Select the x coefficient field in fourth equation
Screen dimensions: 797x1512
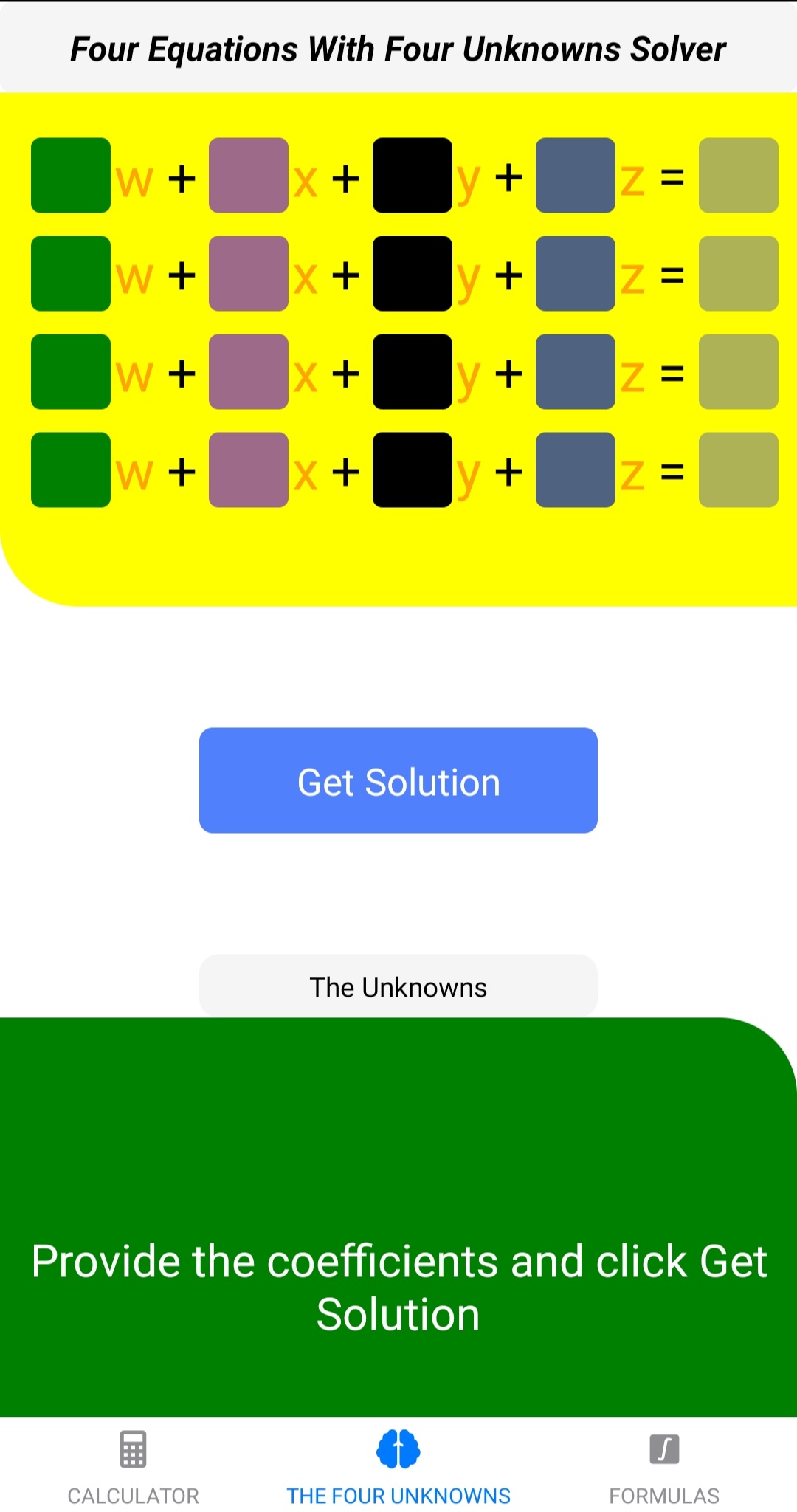click(249, 470)
